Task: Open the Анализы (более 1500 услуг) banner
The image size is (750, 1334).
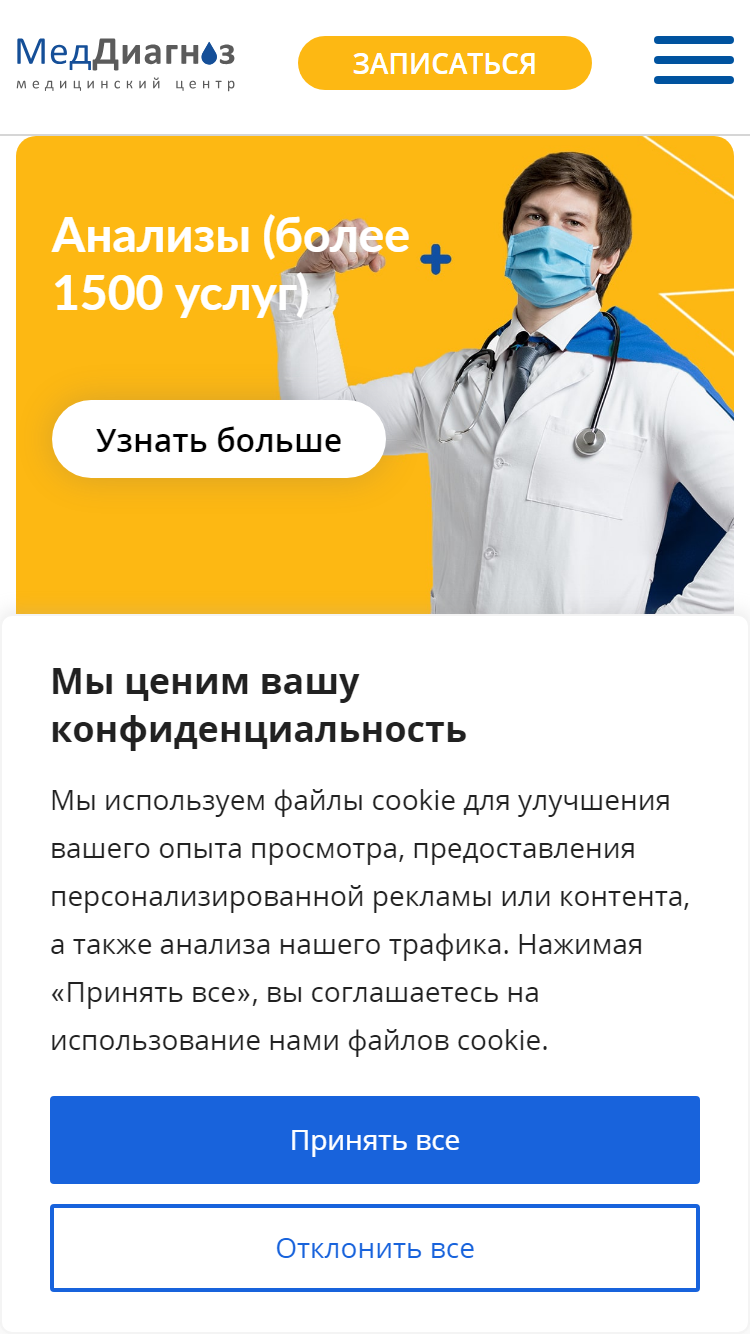Action: [x=375, y=375]
